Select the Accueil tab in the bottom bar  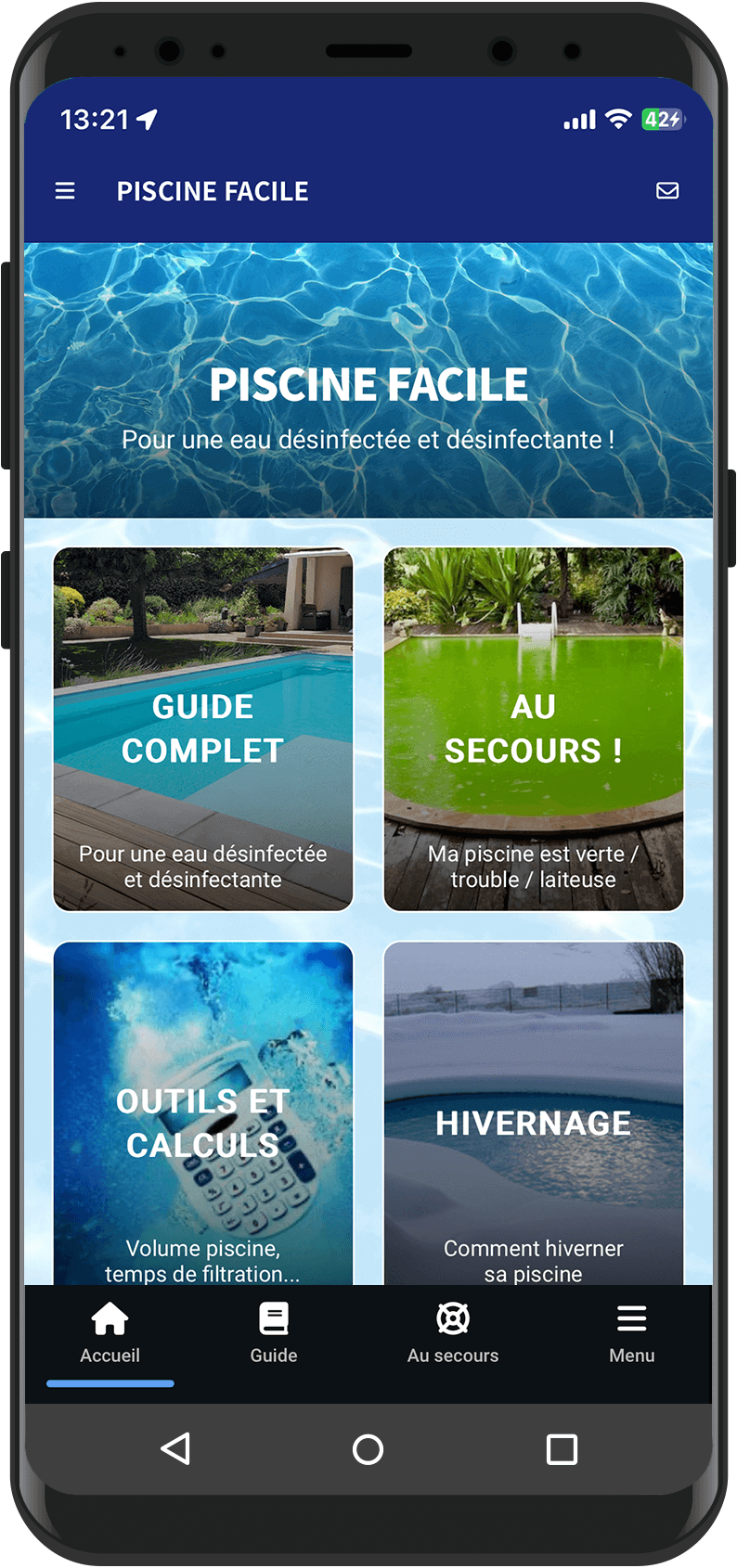coord(110,1334)
